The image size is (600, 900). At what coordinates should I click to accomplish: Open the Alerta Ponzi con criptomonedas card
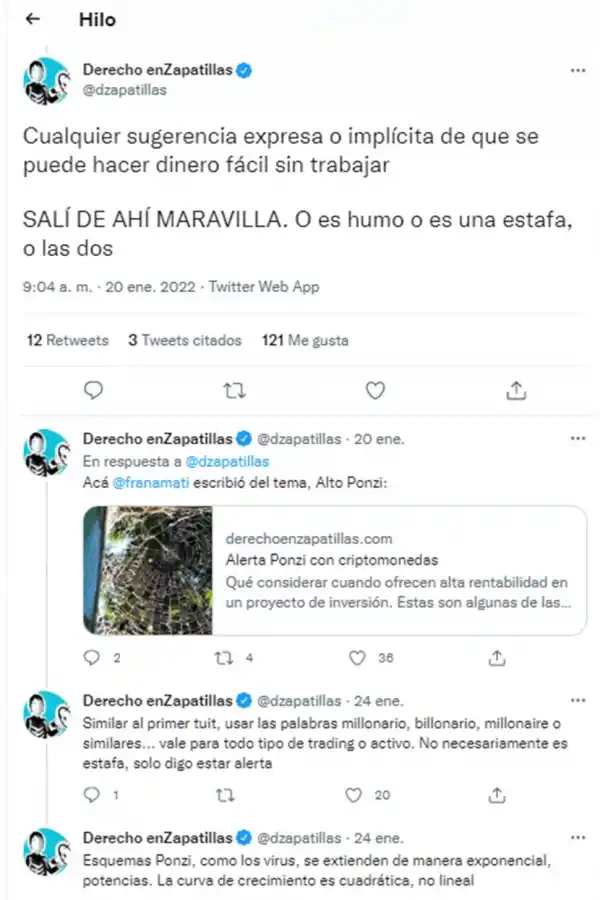click(335, 570)
